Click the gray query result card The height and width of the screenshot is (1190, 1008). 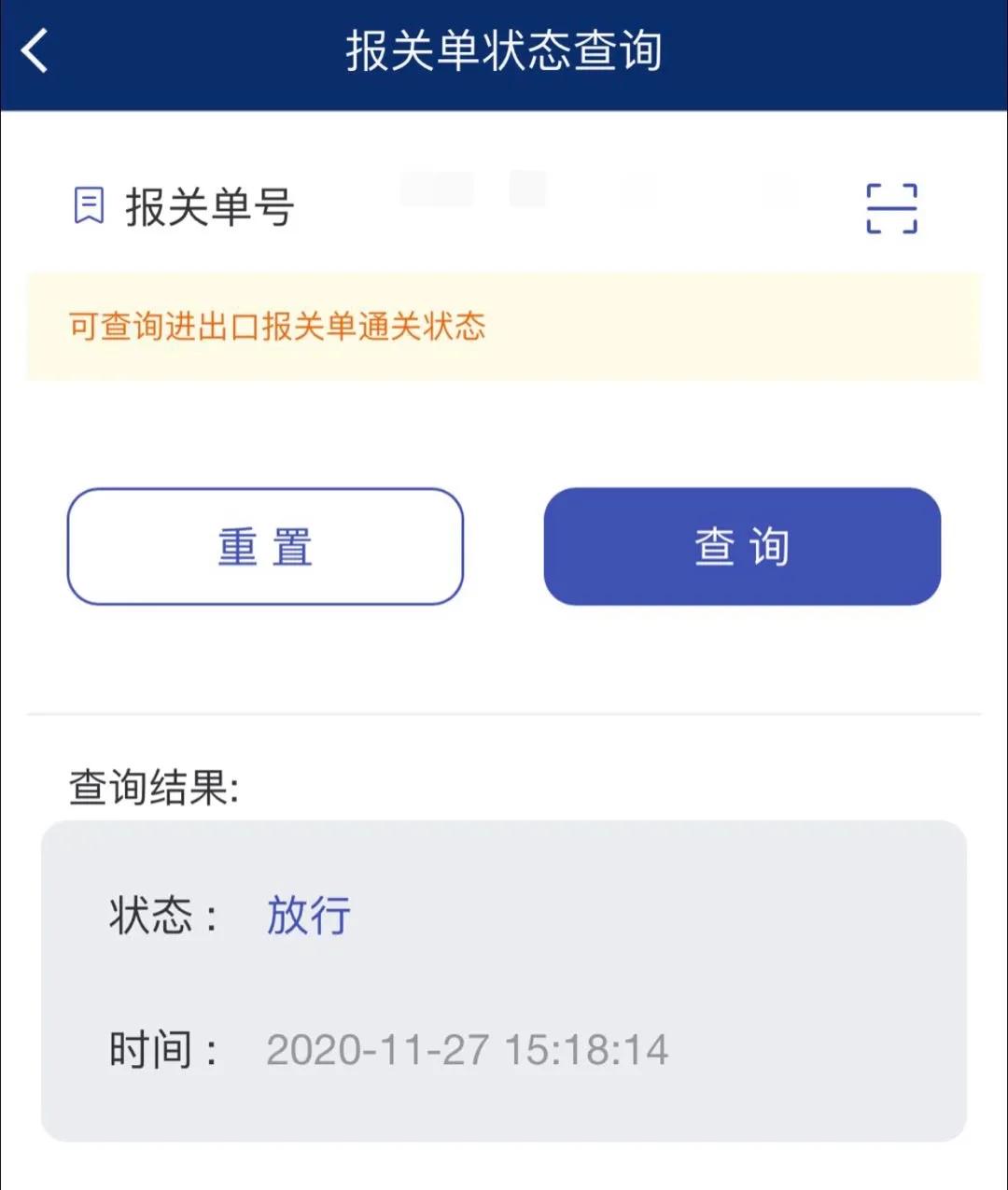(504, 980)
